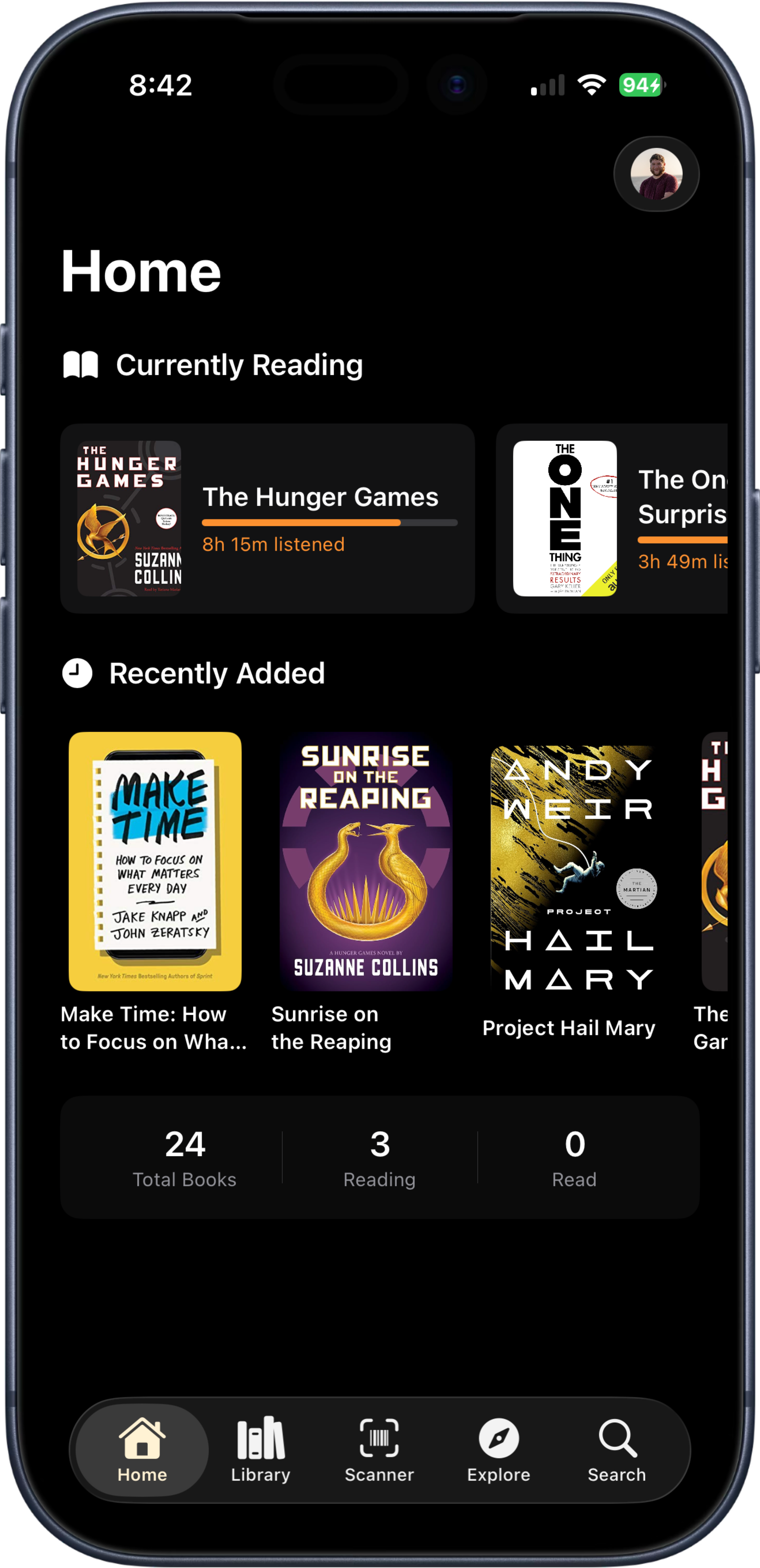Switch to the Home tab
Image resolution: width=760 pixels, height=1568 pixels.
coord(142,1451)
